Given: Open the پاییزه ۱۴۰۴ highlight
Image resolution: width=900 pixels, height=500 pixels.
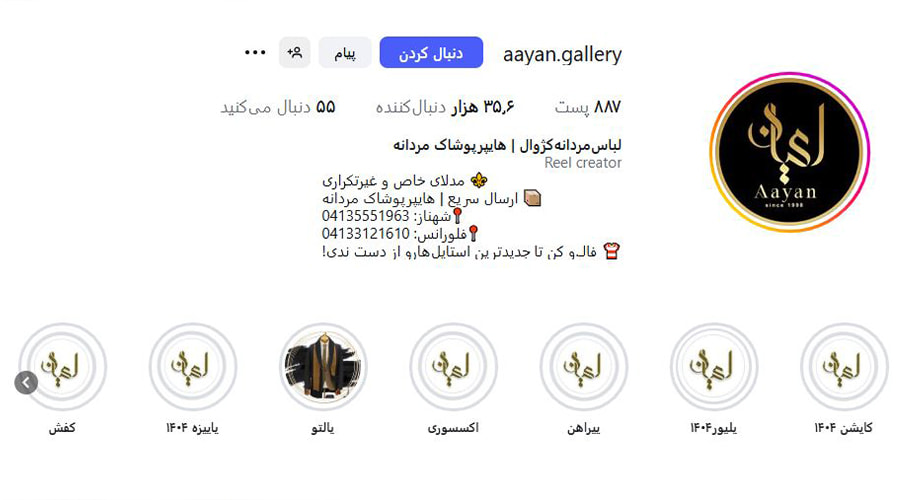Looking at the screenshot, I should point(193,366).
